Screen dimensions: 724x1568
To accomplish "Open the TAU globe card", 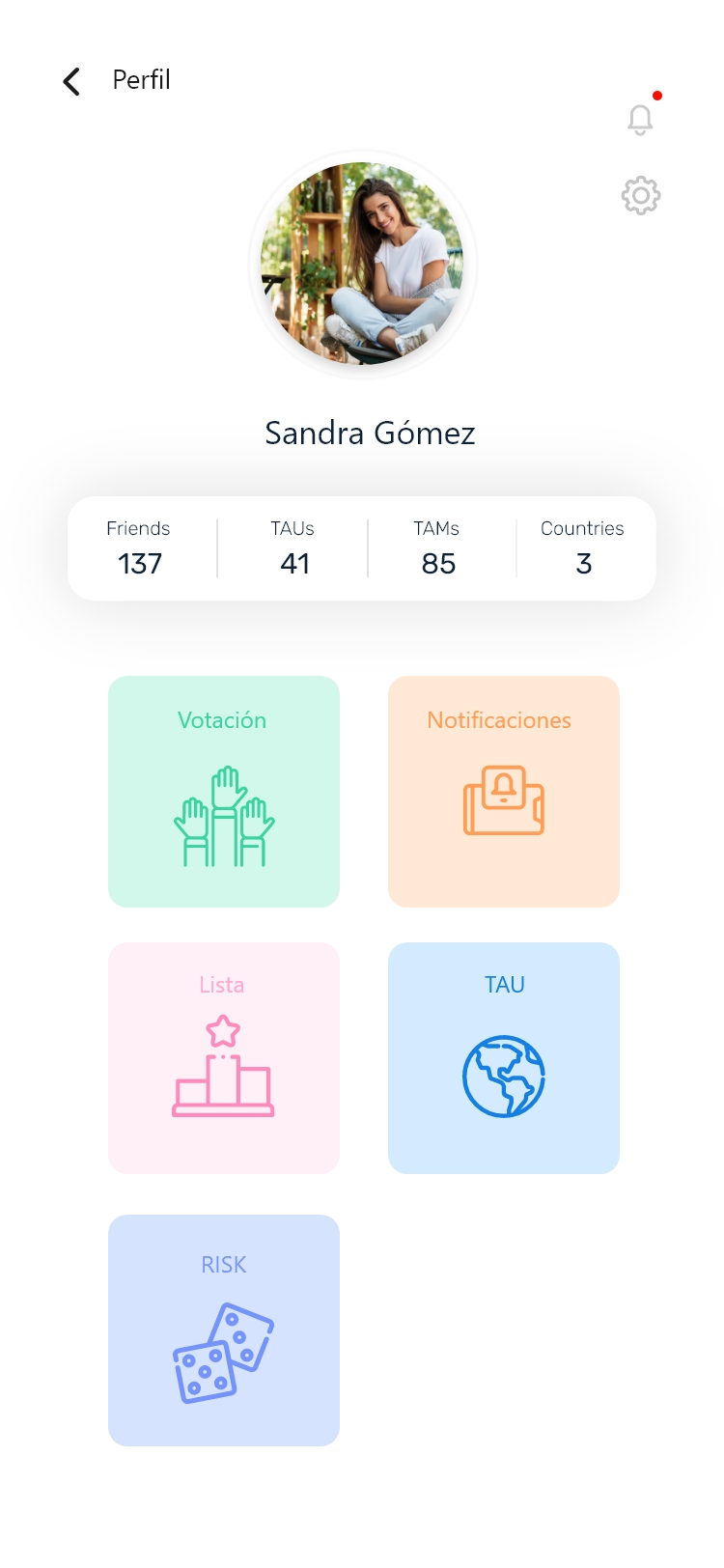I will (x=504, y=1058).
